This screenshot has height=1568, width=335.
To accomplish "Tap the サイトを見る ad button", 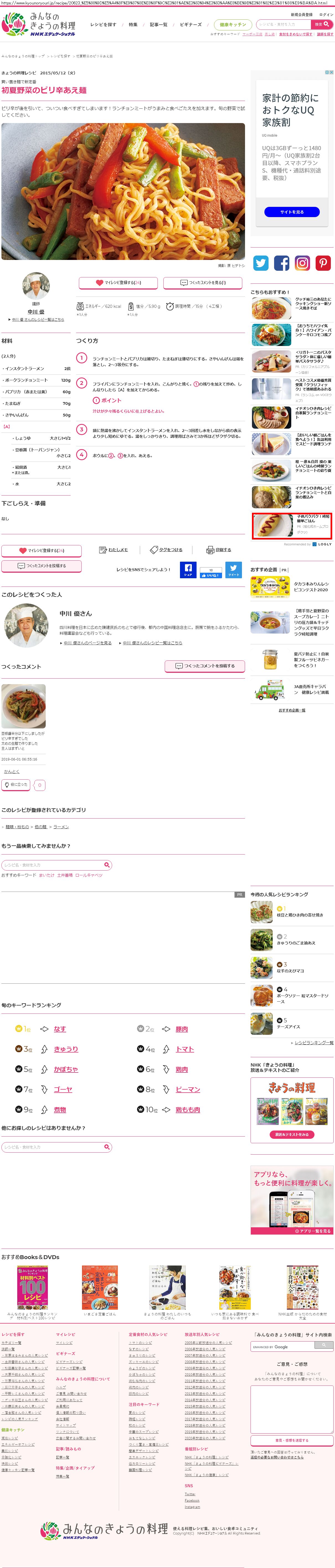I will (292, 212).
